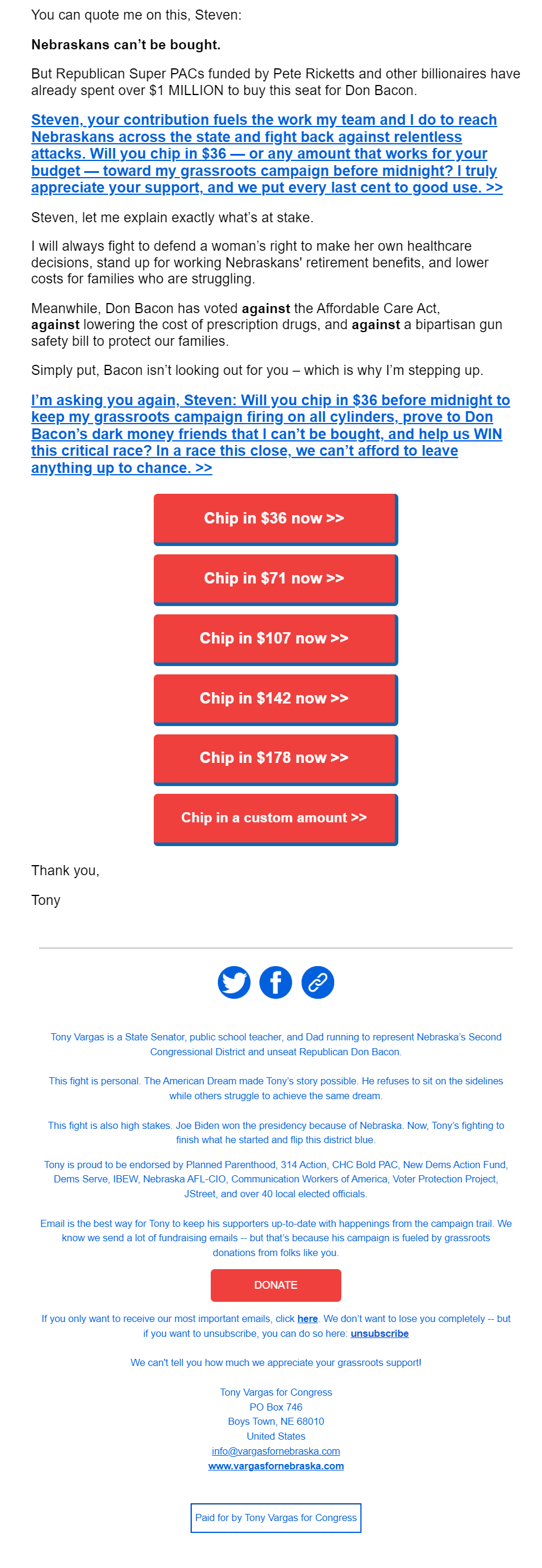Donate with "Chip in $142 now"
542x1568 pixels.
point(275,698)
